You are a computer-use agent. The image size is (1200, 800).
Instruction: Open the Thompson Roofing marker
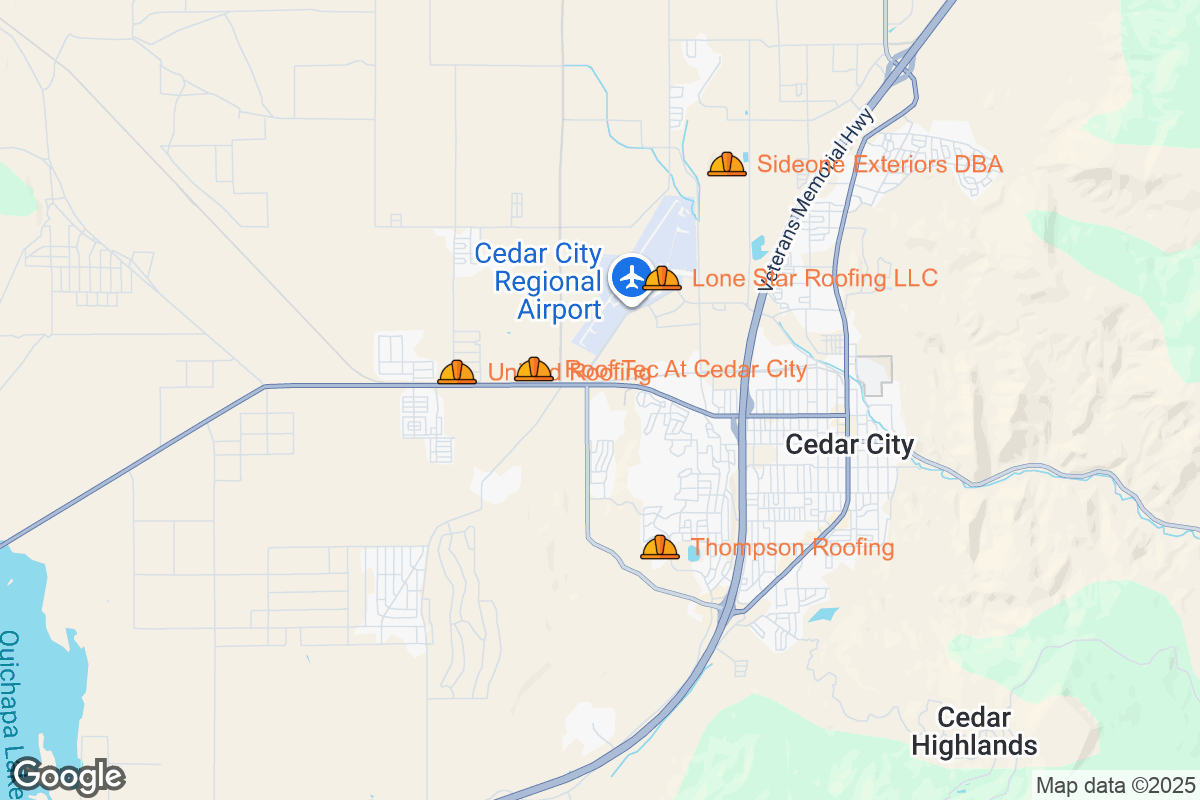coord(660,547)
